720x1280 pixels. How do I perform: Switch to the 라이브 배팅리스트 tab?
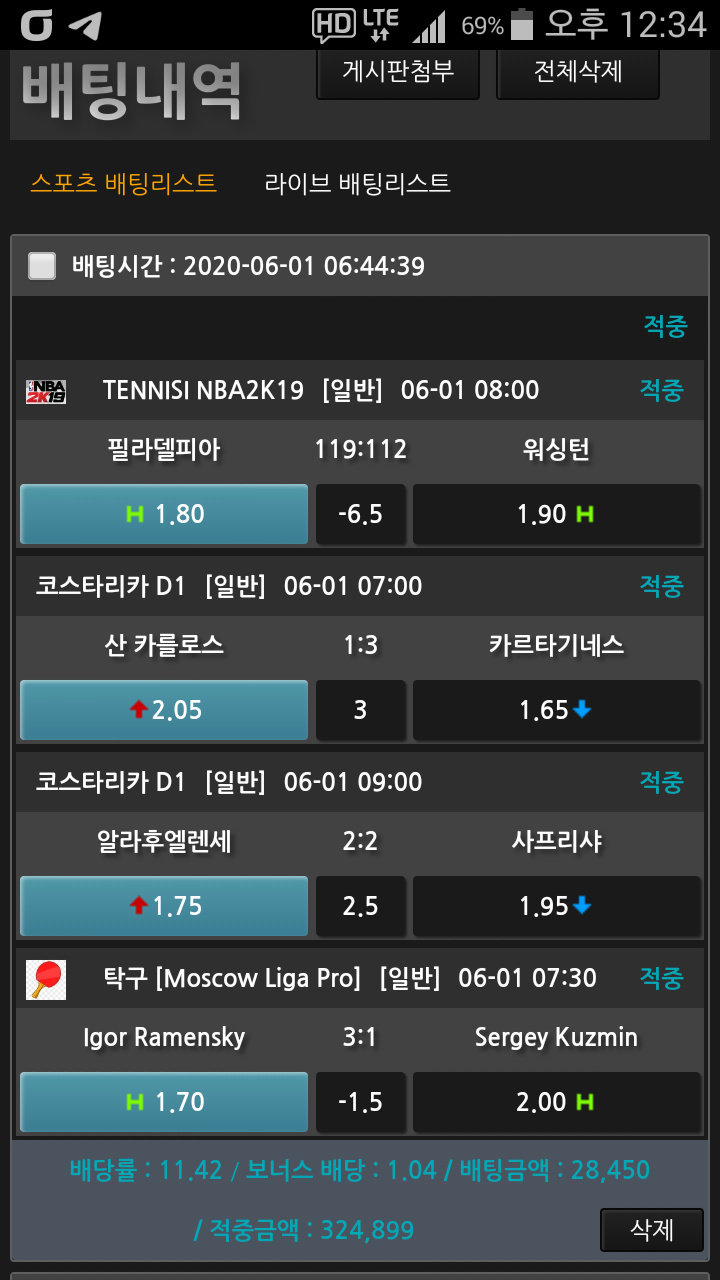[357, 183]
